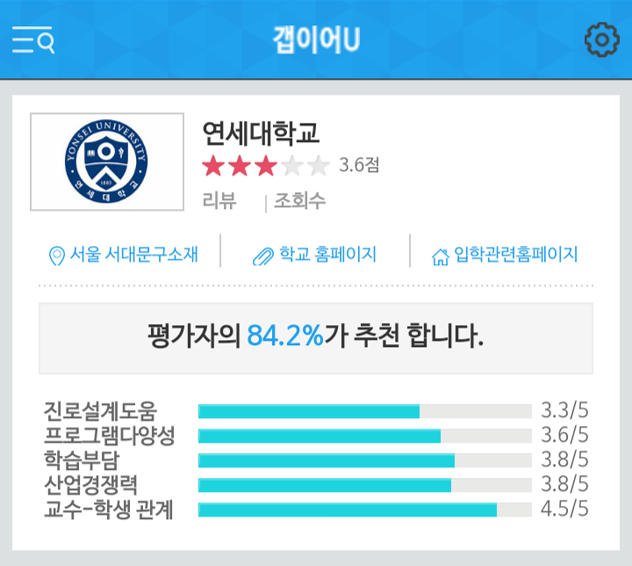View 리뷰 for 연세대학교
Viewport: 632px width, 566px height.
coord(219,201)
